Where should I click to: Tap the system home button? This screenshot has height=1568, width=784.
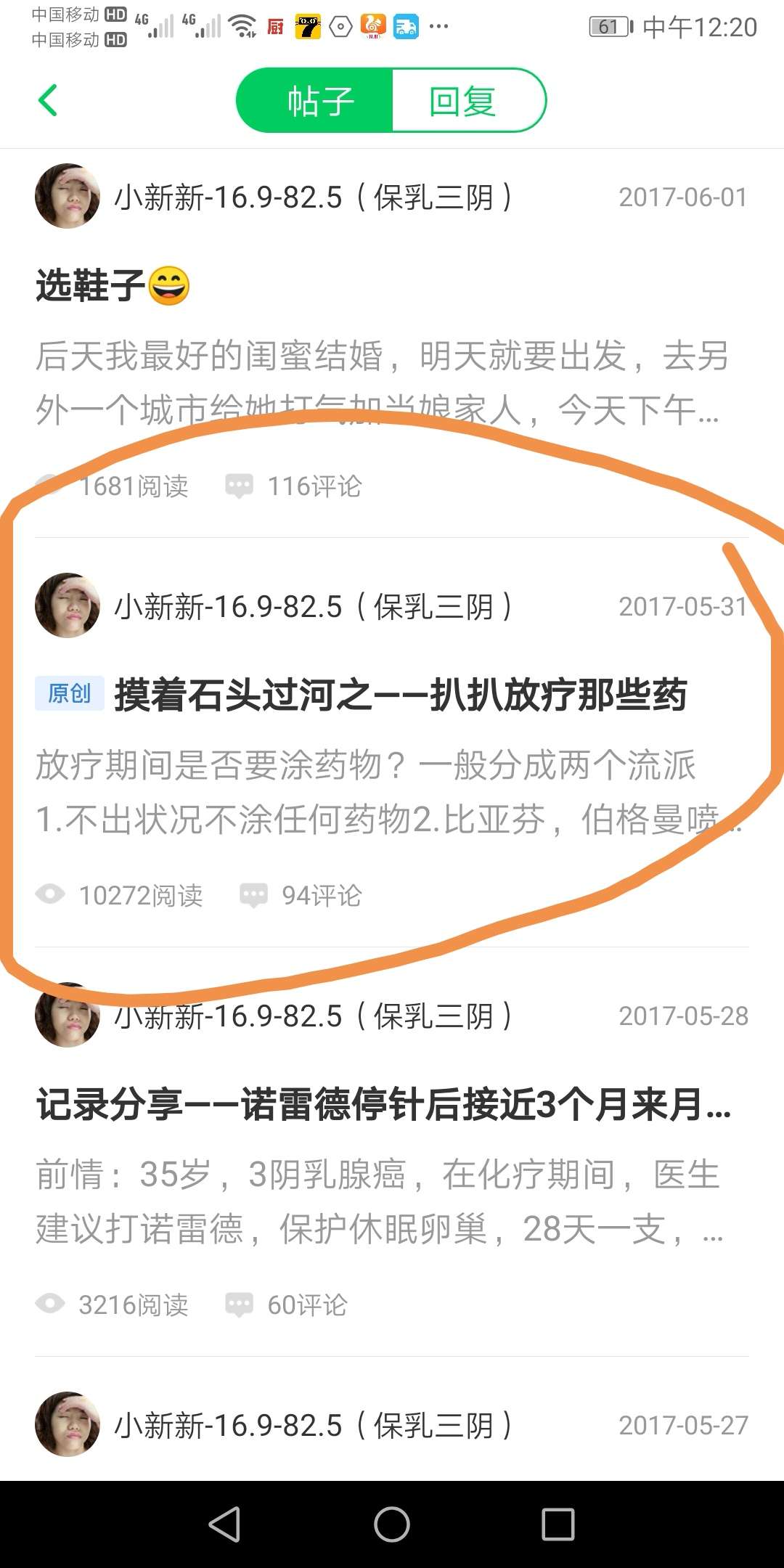(392, 1524)
